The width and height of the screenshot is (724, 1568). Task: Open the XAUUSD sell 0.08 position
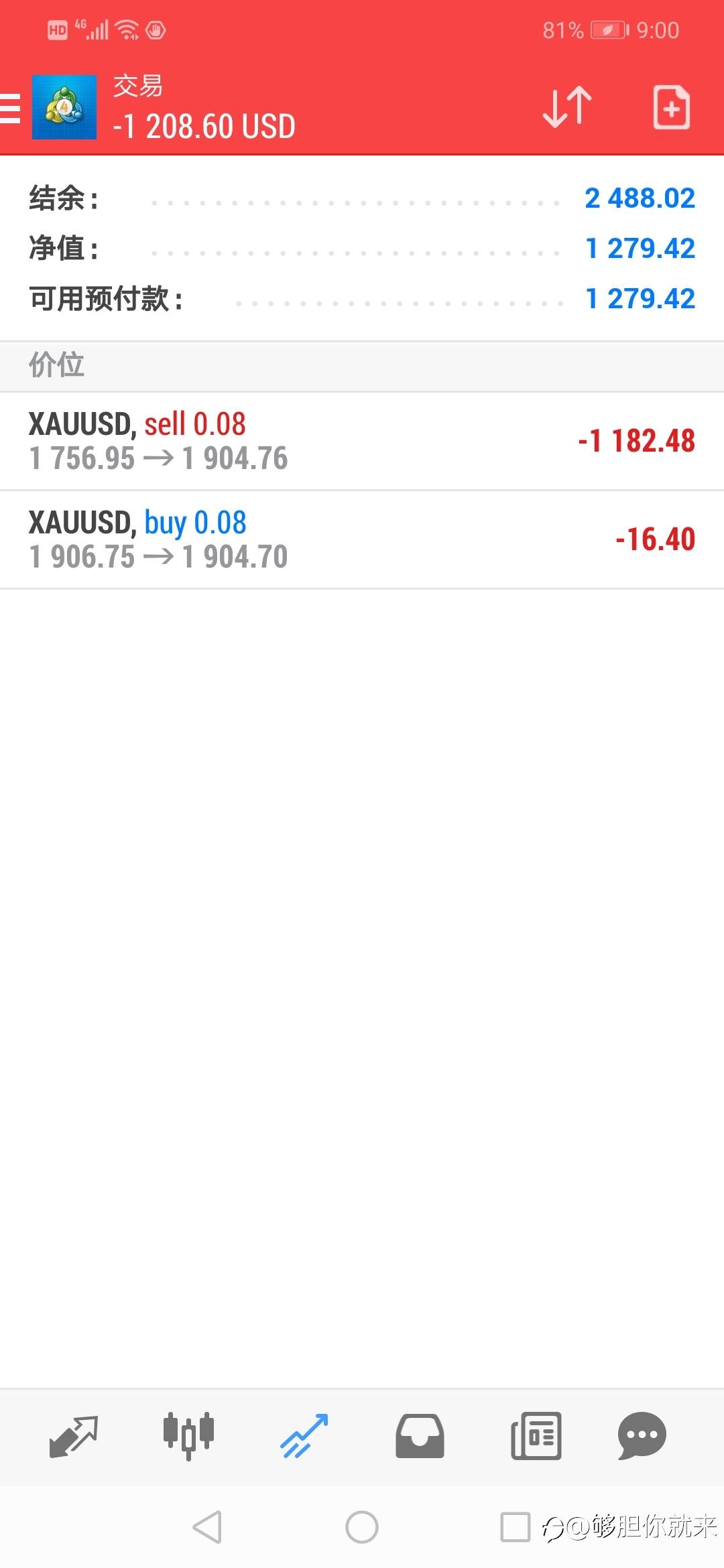point(362,441)
